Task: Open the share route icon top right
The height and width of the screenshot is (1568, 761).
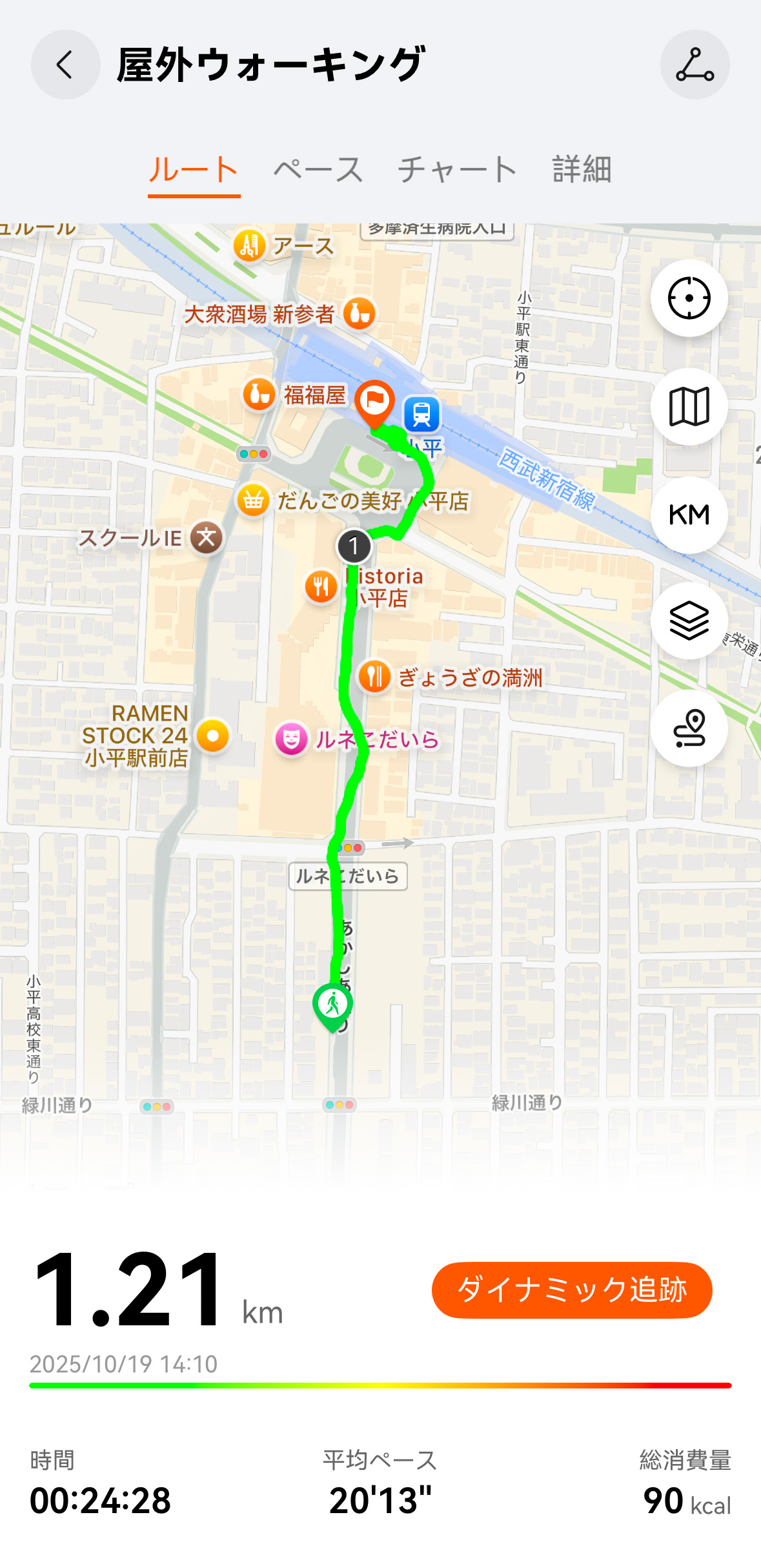Action: (x=695, y=65)
